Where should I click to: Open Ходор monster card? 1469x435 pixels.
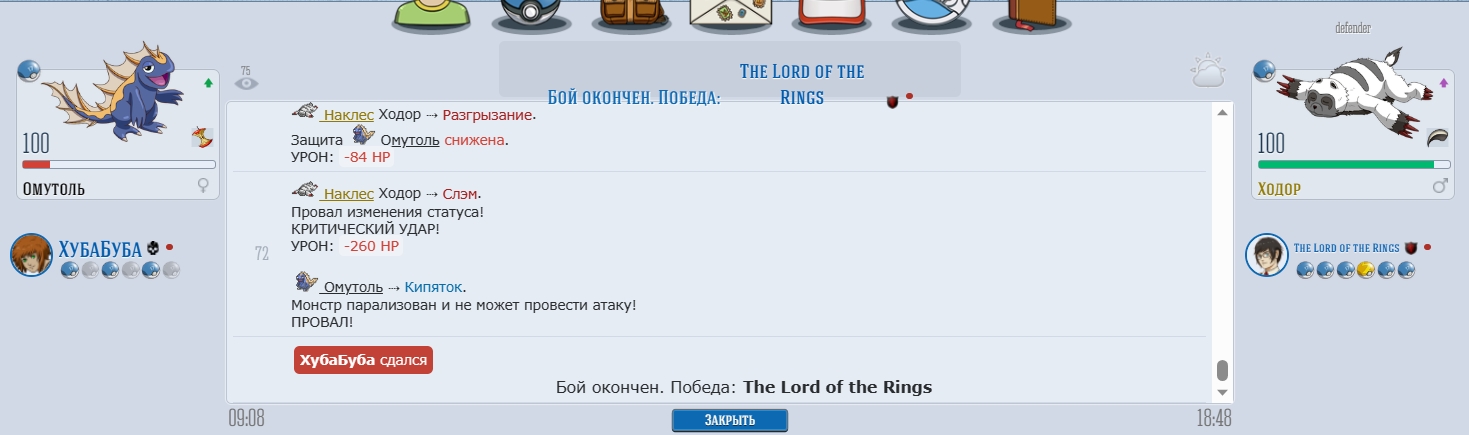tap(1352, 128)
